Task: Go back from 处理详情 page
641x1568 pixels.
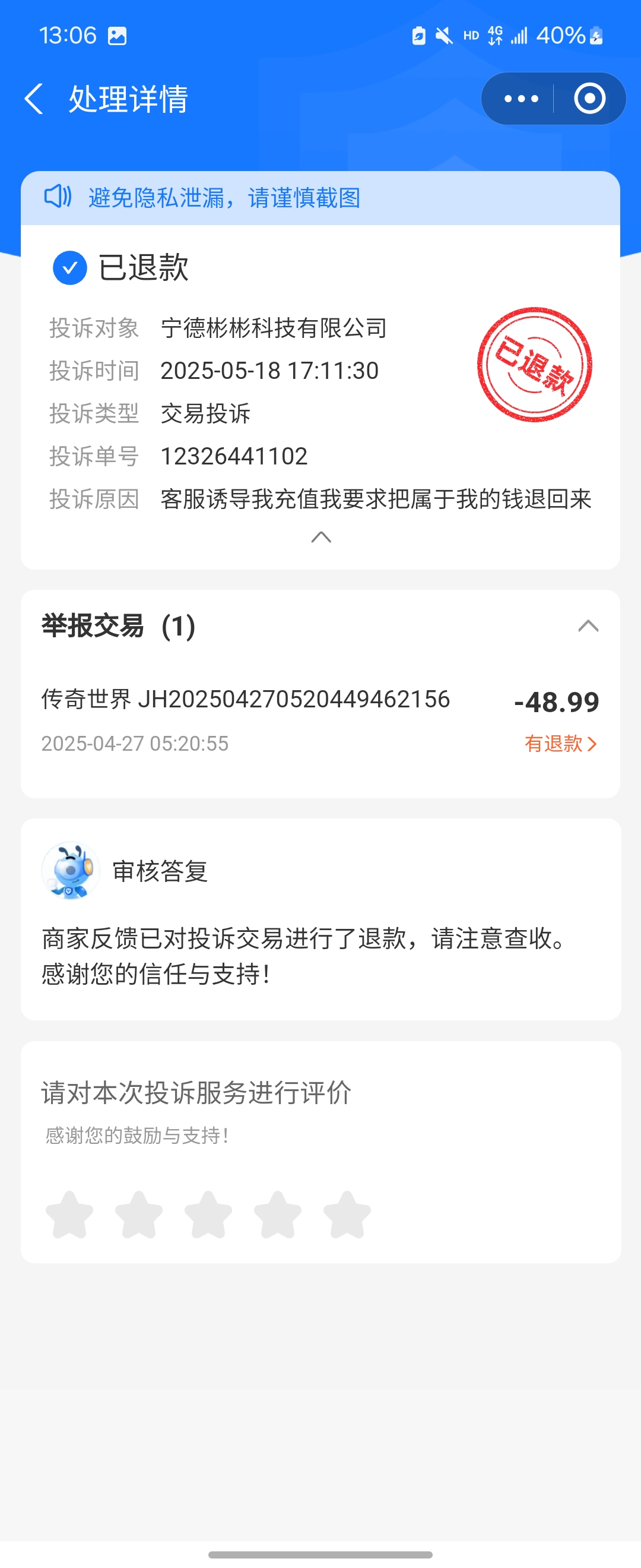Action: [x=34, y=99]
